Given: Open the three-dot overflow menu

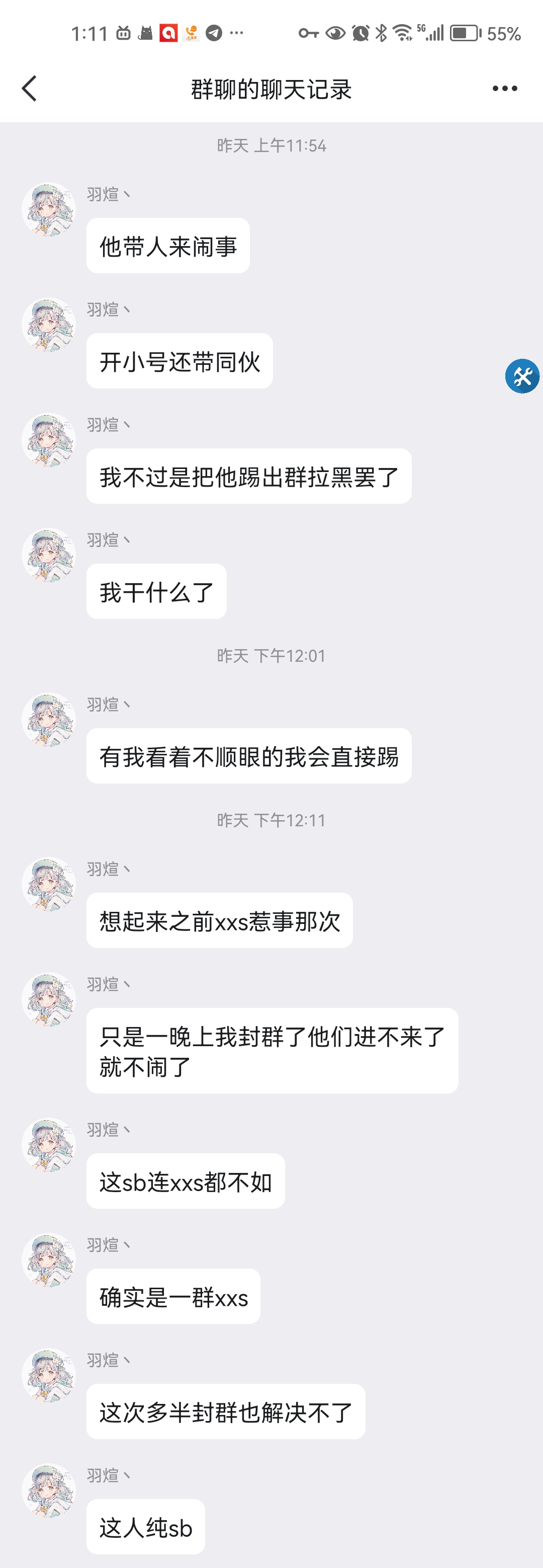Looking at the screenshot, I should pyautogui.click(x=504, y=89).
